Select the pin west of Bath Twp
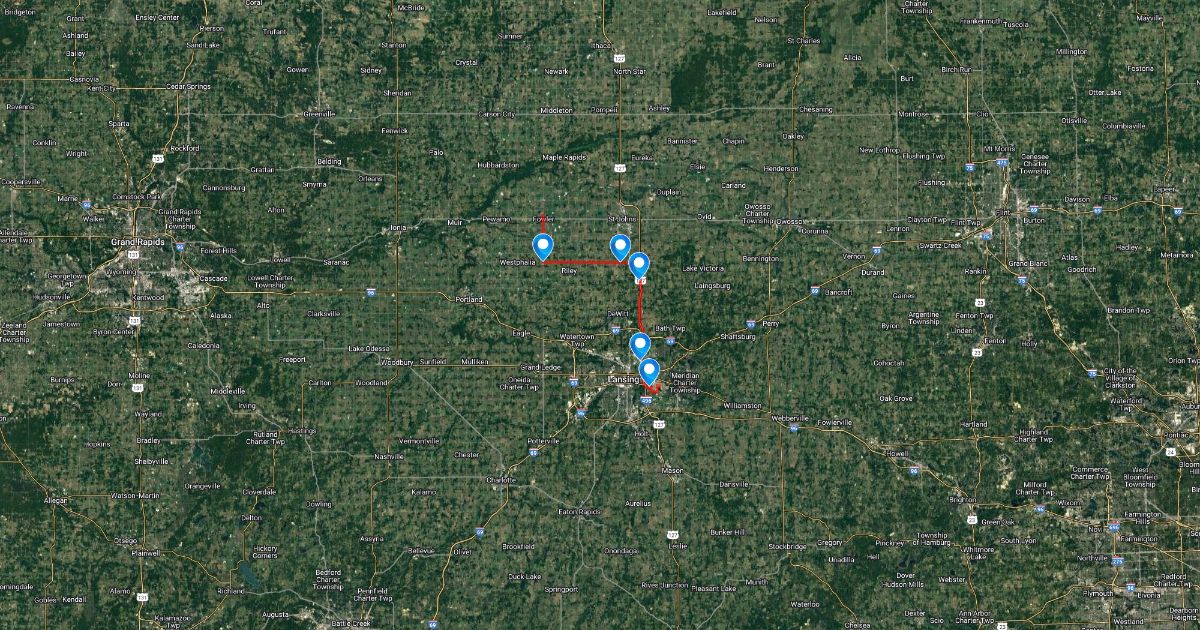 point(640,346)
